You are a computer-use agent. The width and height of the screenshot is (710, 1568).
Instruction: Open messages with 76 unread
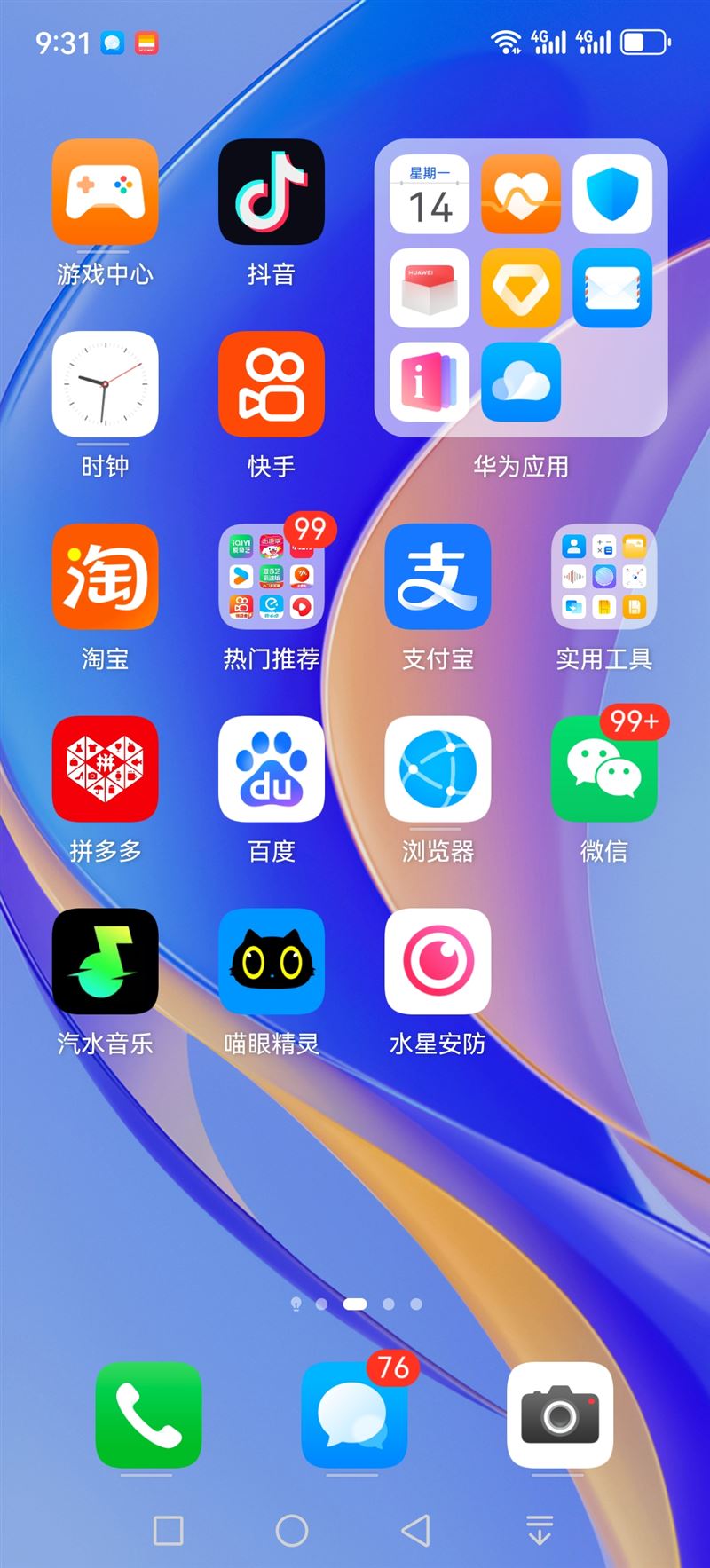click(x=353, y=1414)
